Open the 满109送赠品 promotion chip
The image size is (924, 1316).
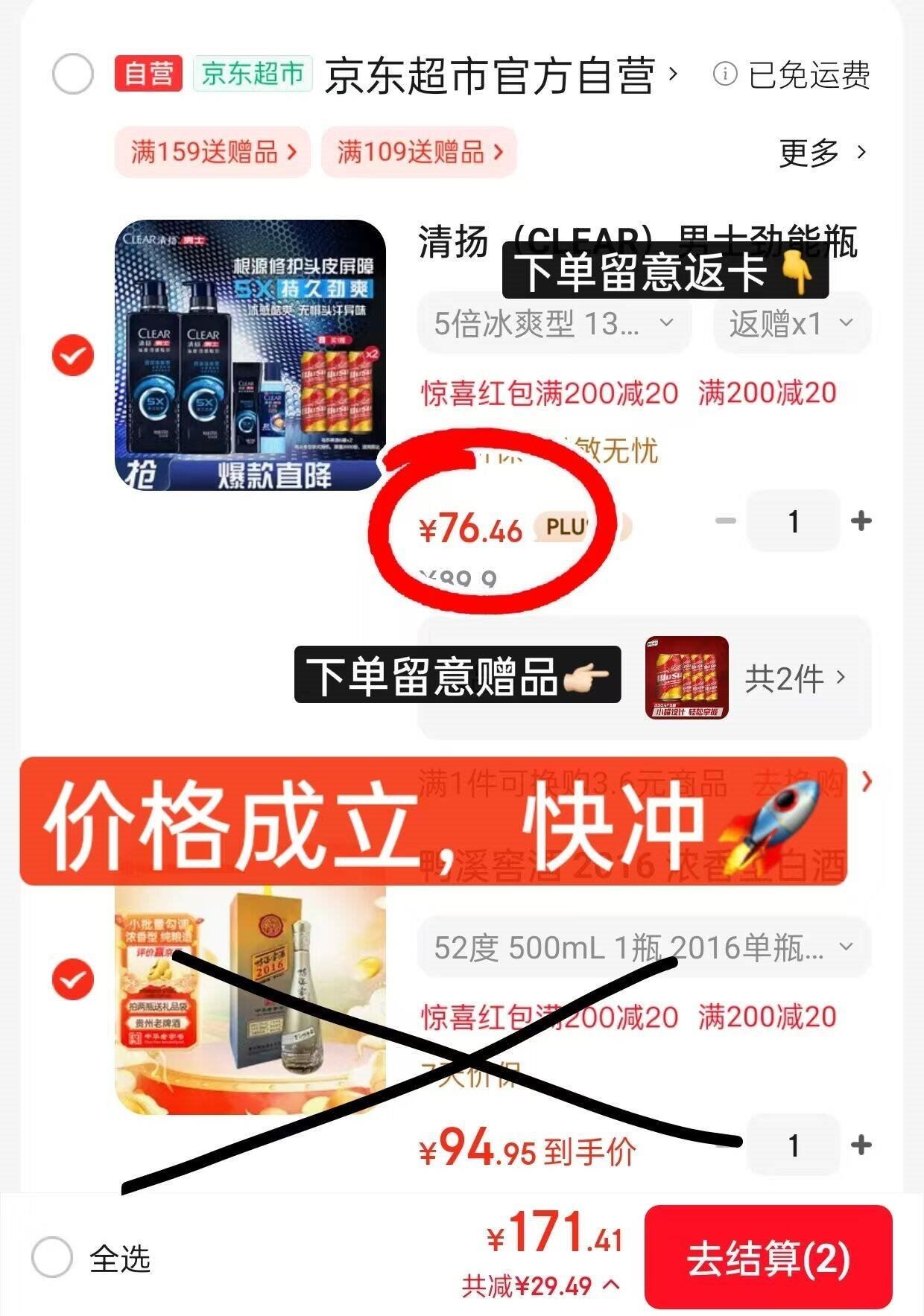point(420,153)
